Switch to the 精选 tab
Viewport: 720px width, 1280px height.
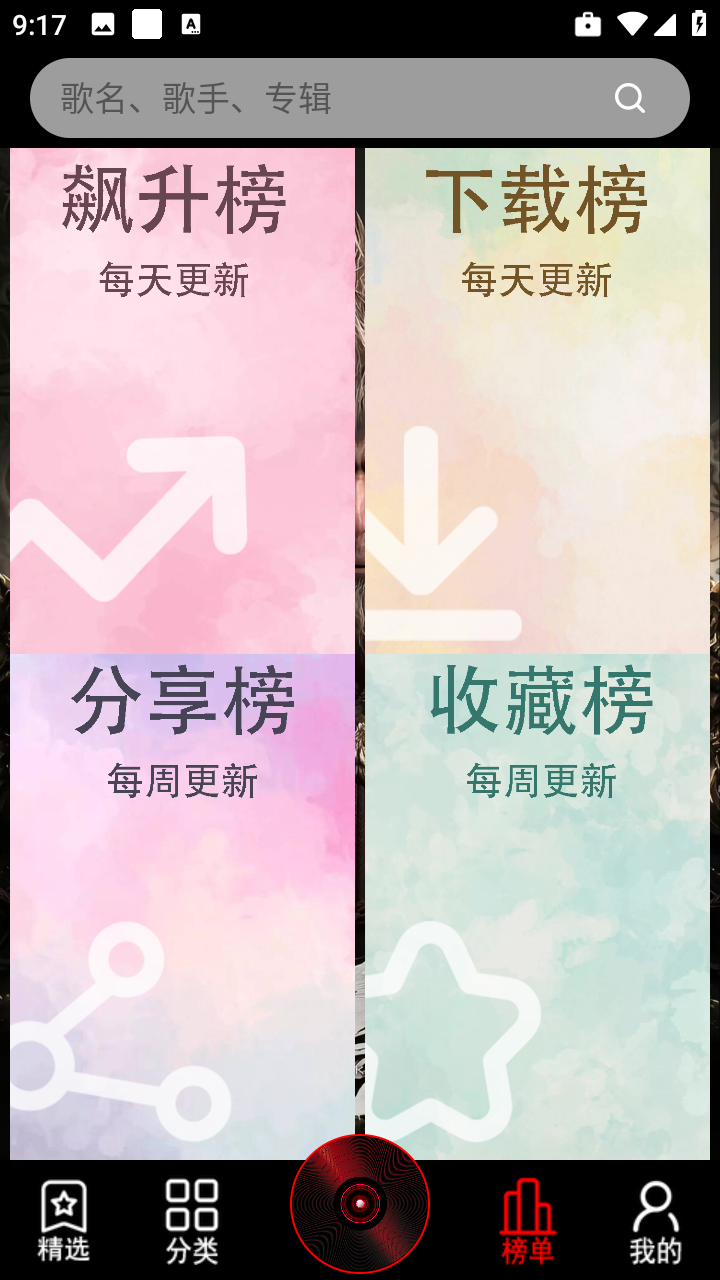tap(64, 1220)
